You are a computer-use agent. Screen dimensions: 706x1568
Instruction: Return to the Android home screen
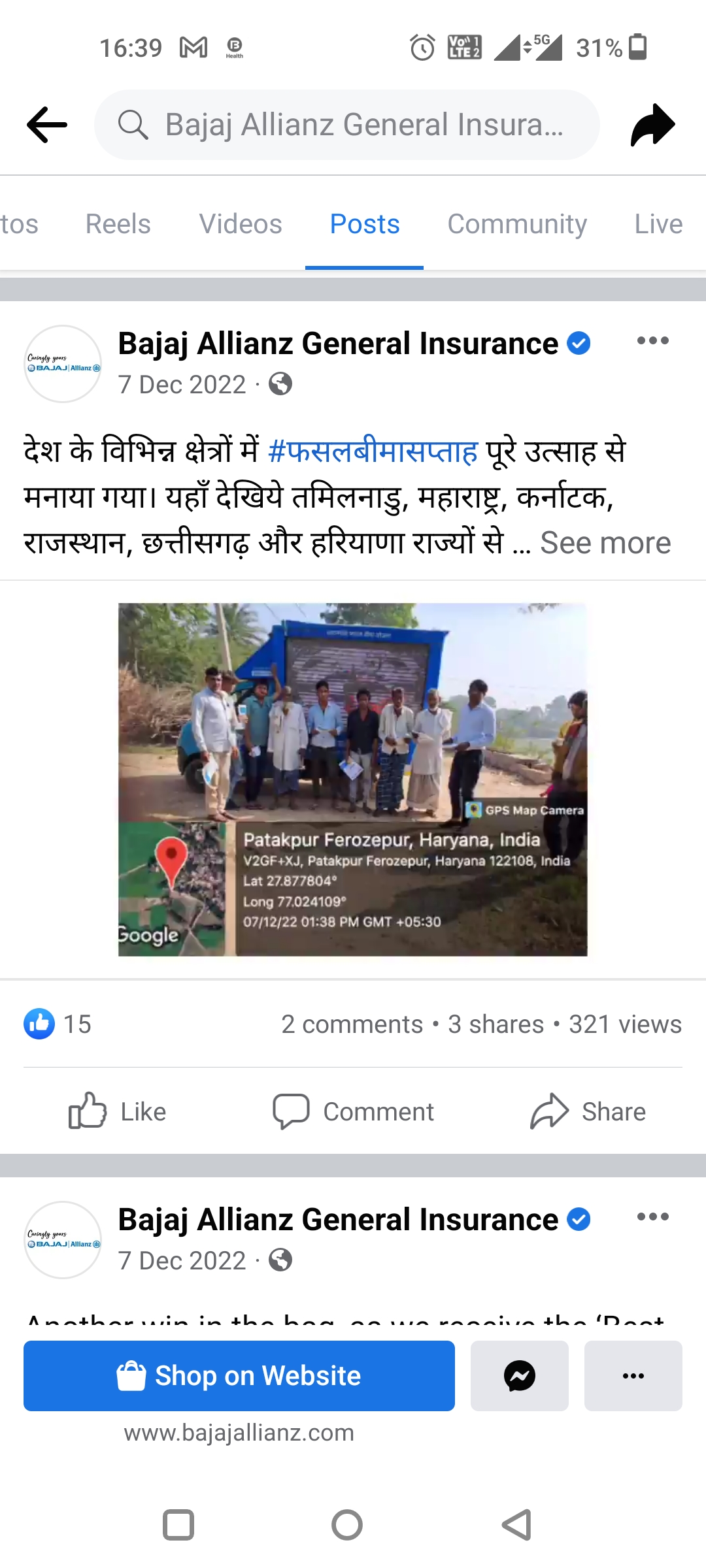(346, 1525)
